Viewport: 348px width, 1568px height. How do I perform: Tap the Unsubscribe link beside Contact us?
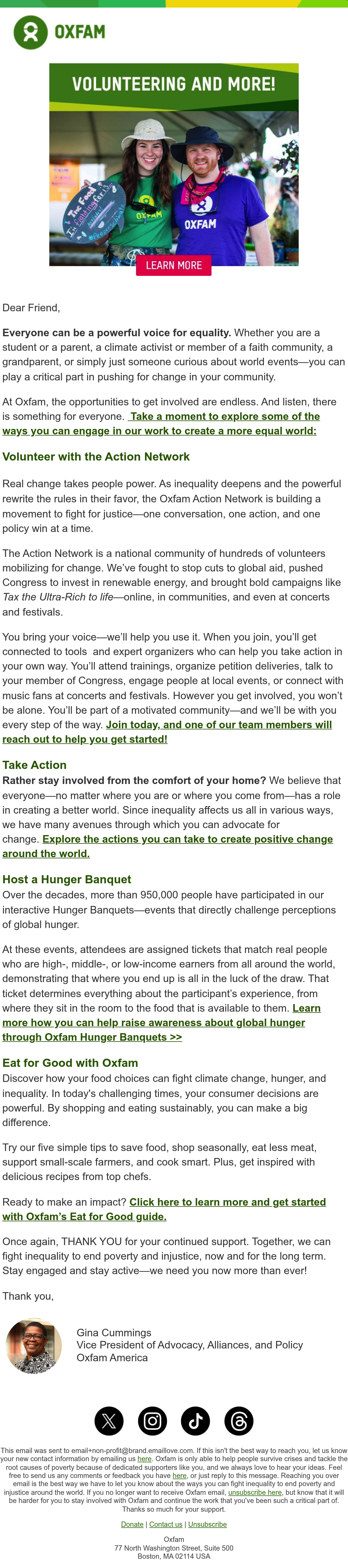pos(207,1524)
